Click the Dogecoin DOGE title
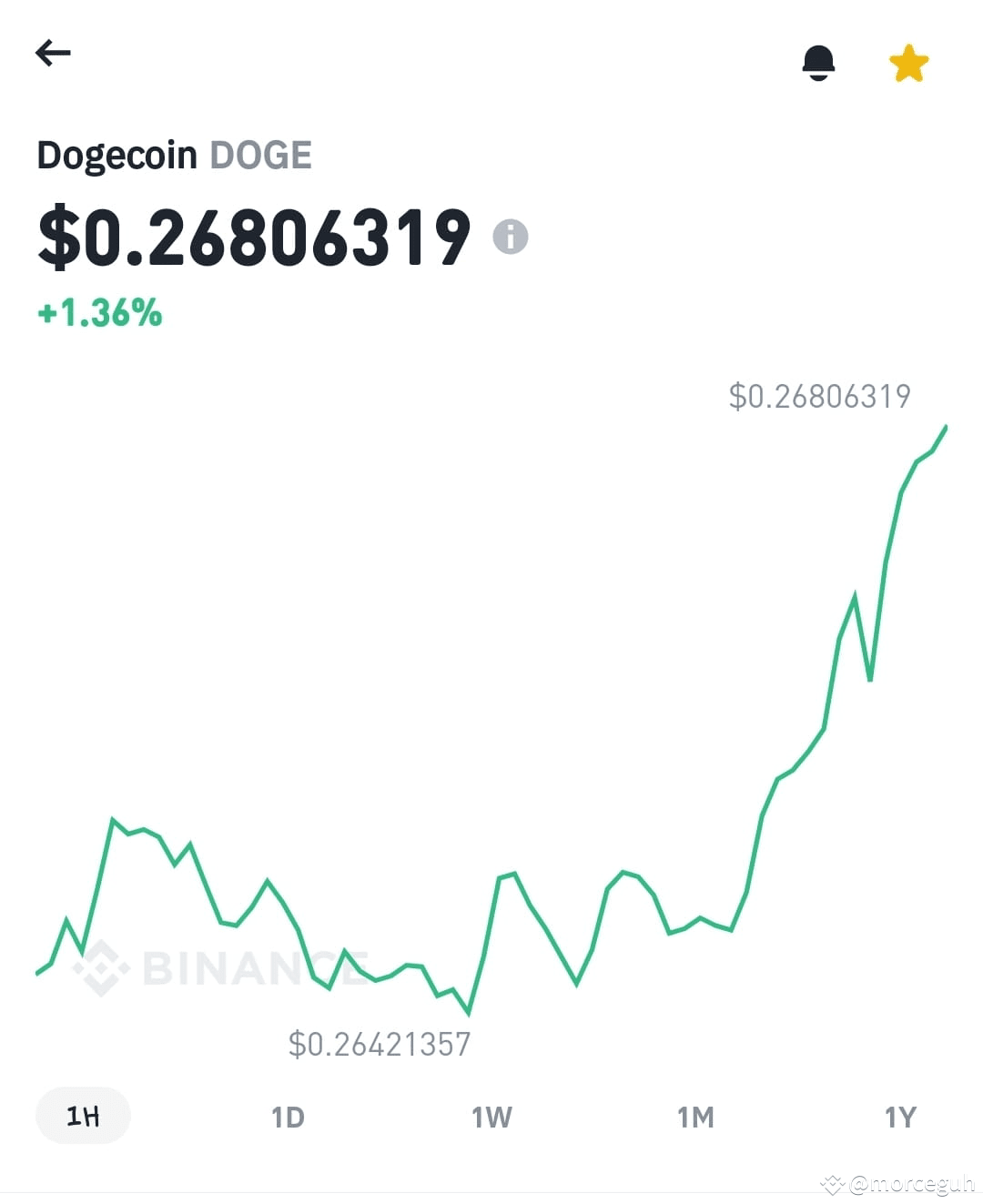 (x=175, y=154)
